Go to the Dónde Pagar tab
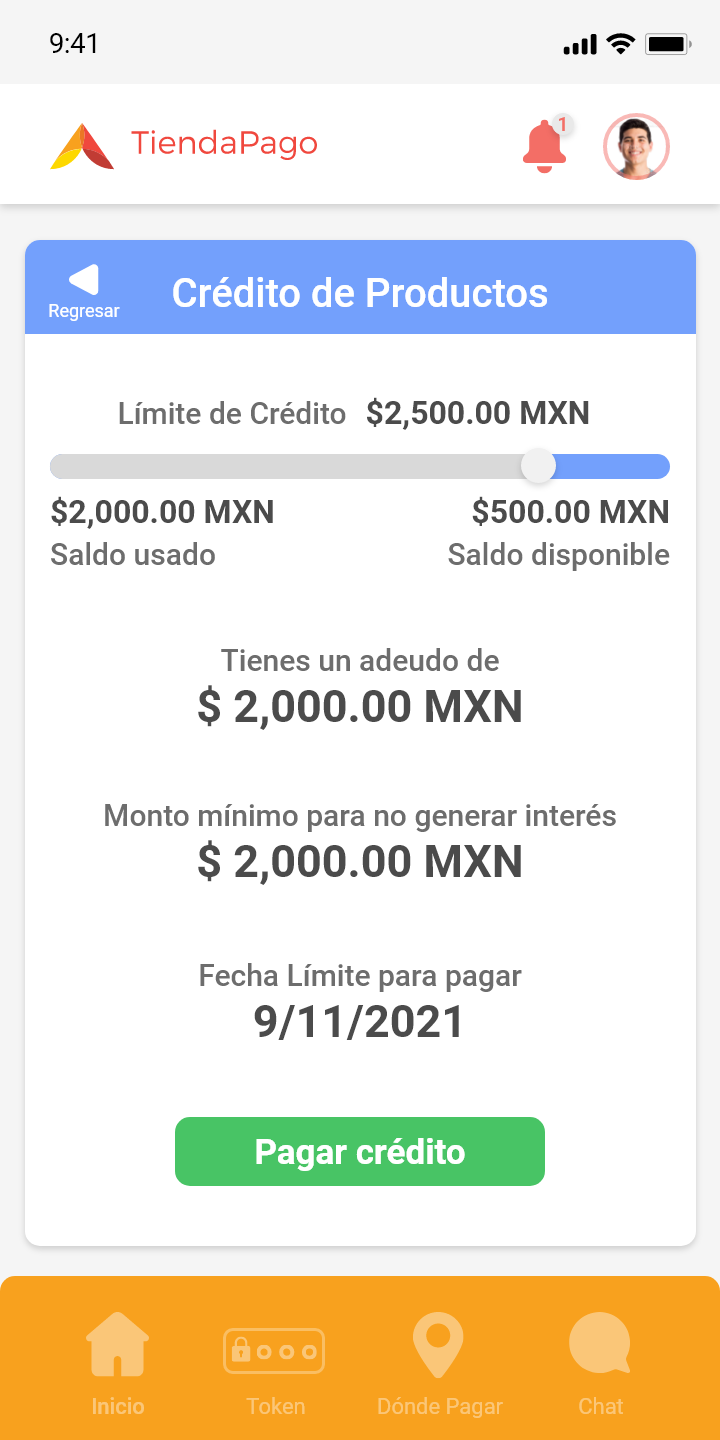The image size is (720, 1440). (x=439, y=1364)
